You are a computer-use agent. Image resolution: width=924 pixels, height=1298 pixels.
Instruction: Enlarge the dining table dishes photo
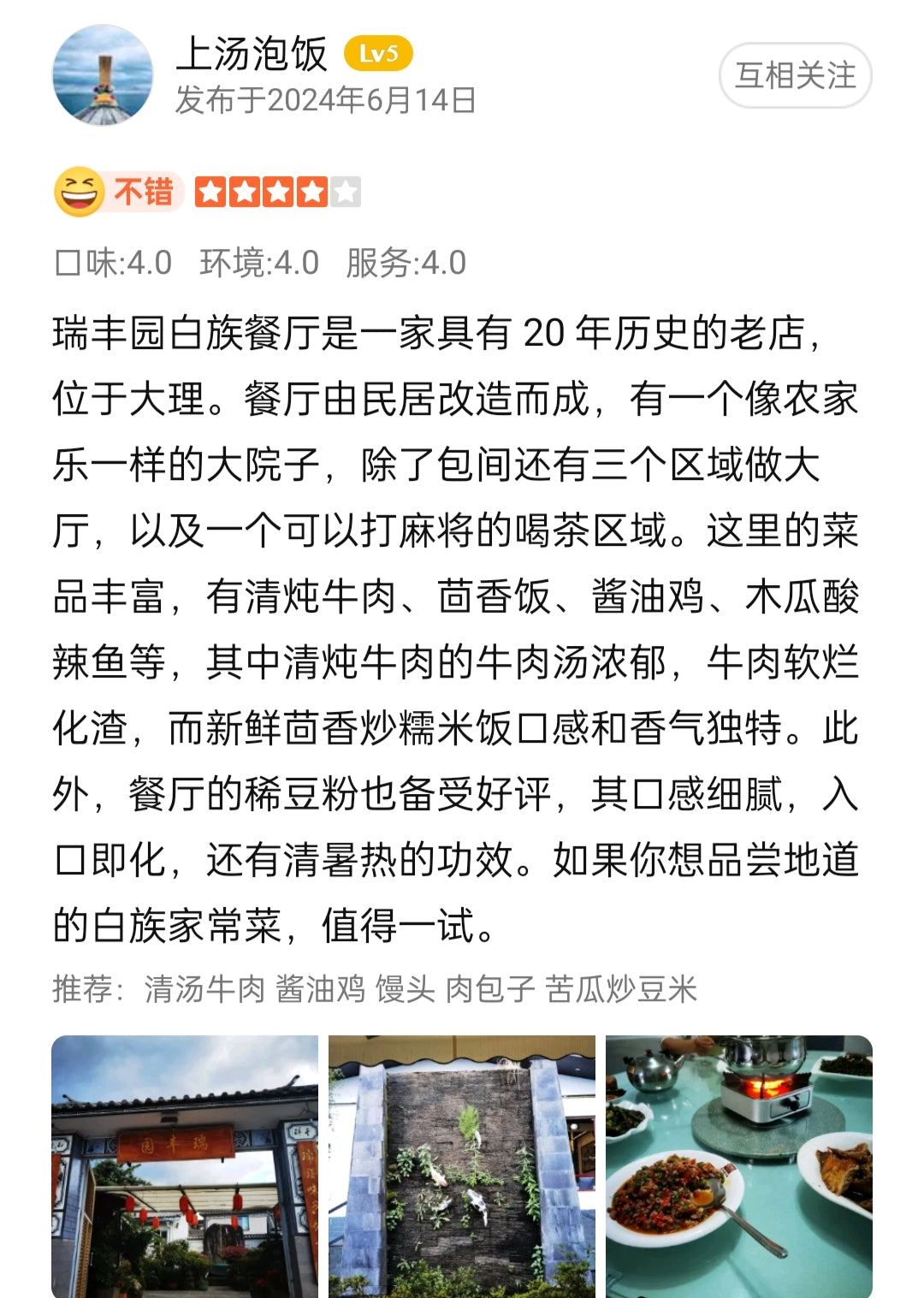[x=738, y=1165]
